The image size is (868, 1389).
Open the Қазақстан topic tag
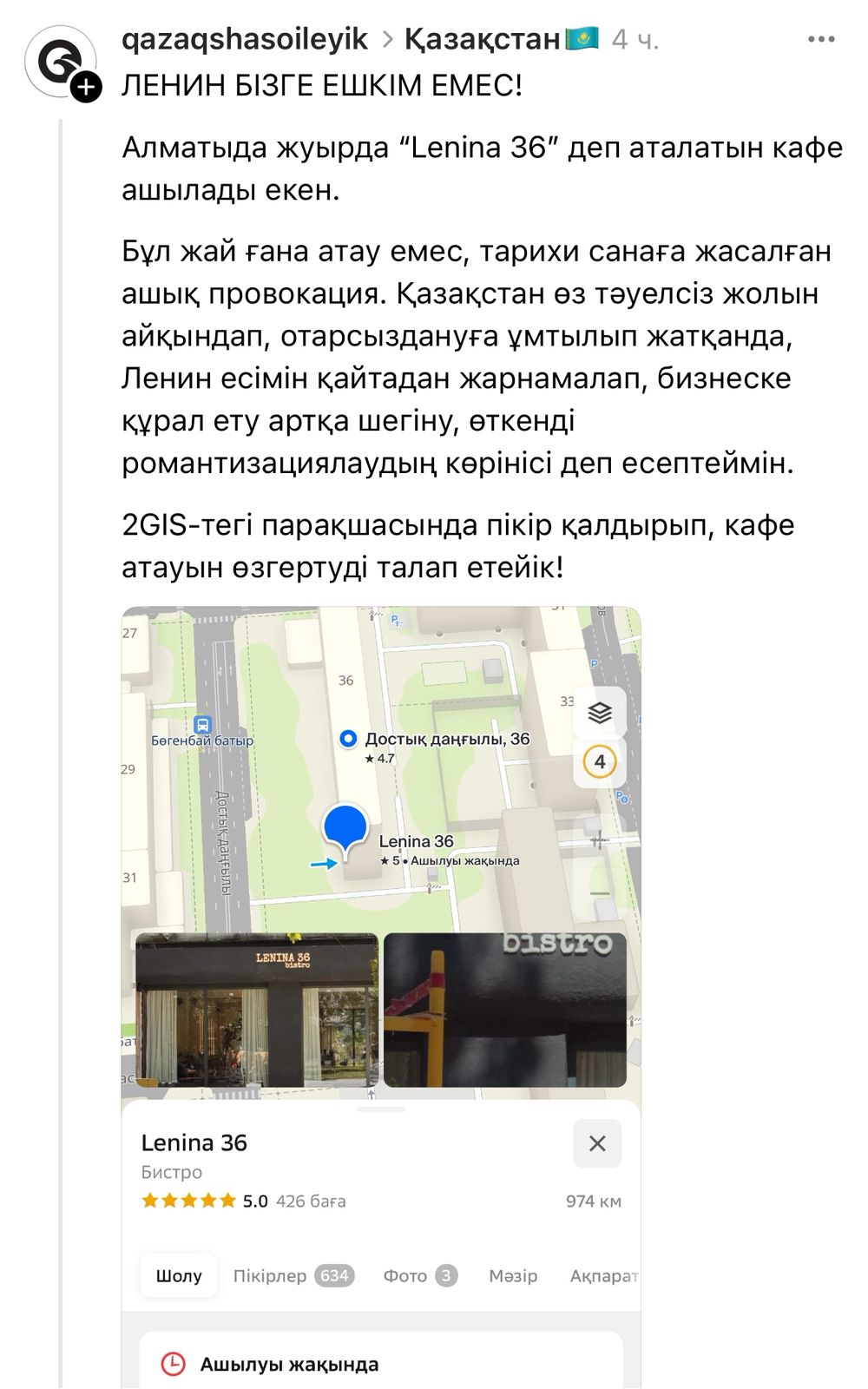tap(502, 39)
